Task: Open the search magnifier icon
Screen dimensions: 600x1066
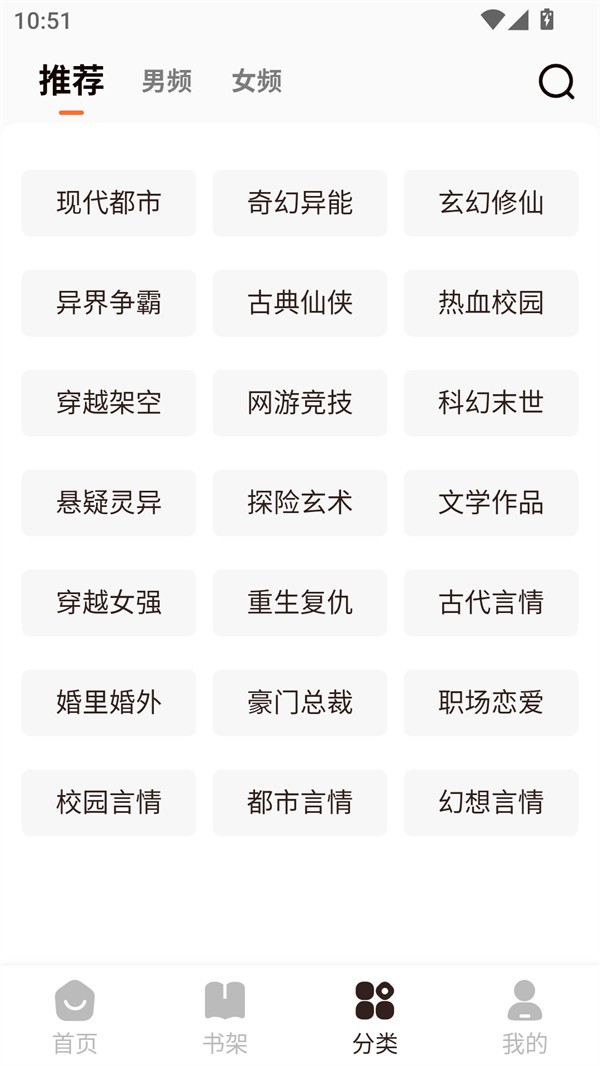Action: [x=556, y=82]
